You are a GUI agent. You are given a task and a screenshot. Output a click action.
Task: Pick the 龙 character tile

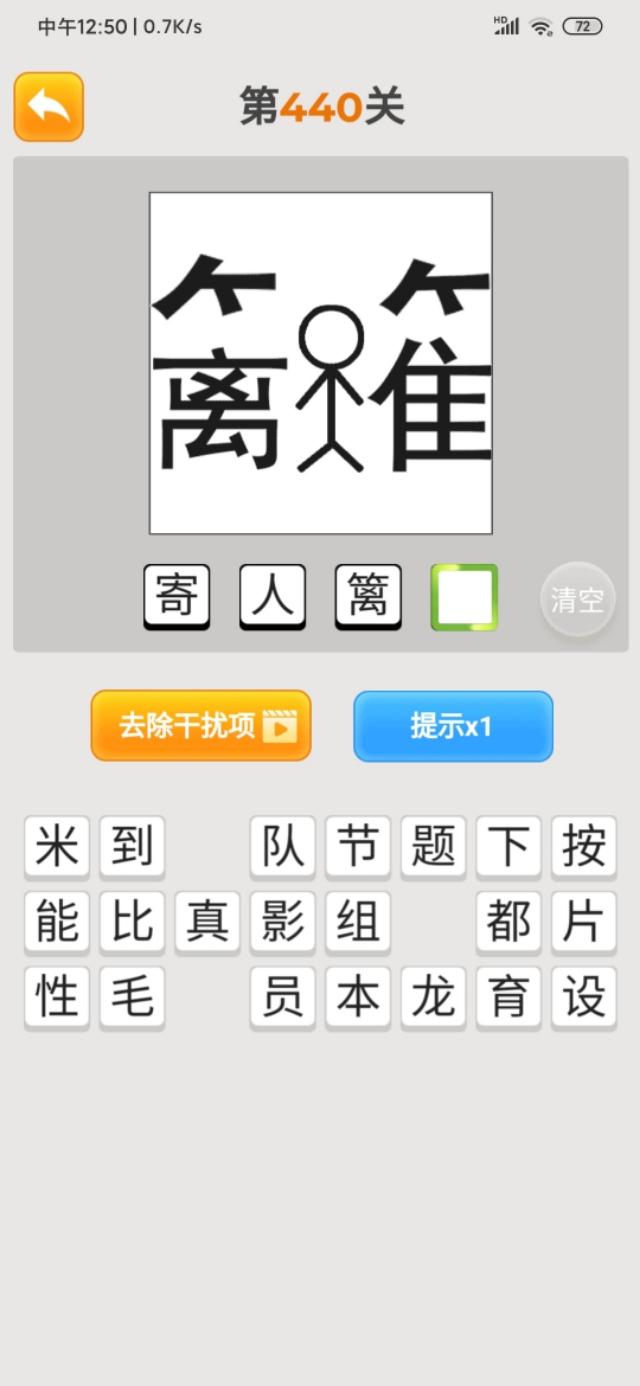click(x=433, y=997)
